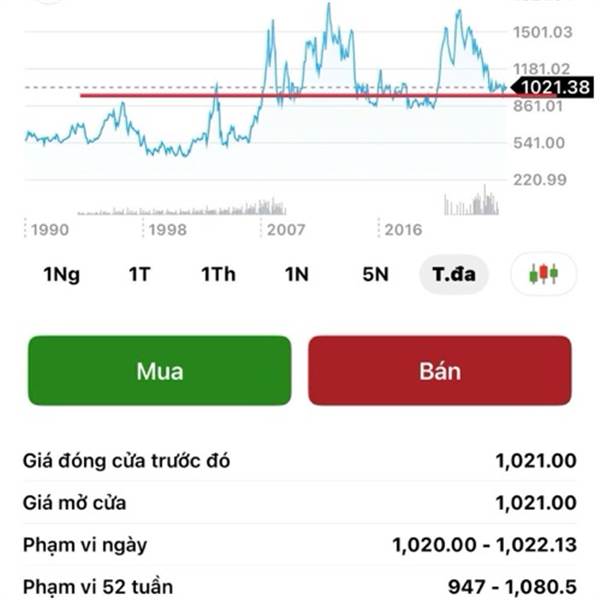600x600 pixels.
Task: Switch chart to 1T range
Action: click(139, 274)
